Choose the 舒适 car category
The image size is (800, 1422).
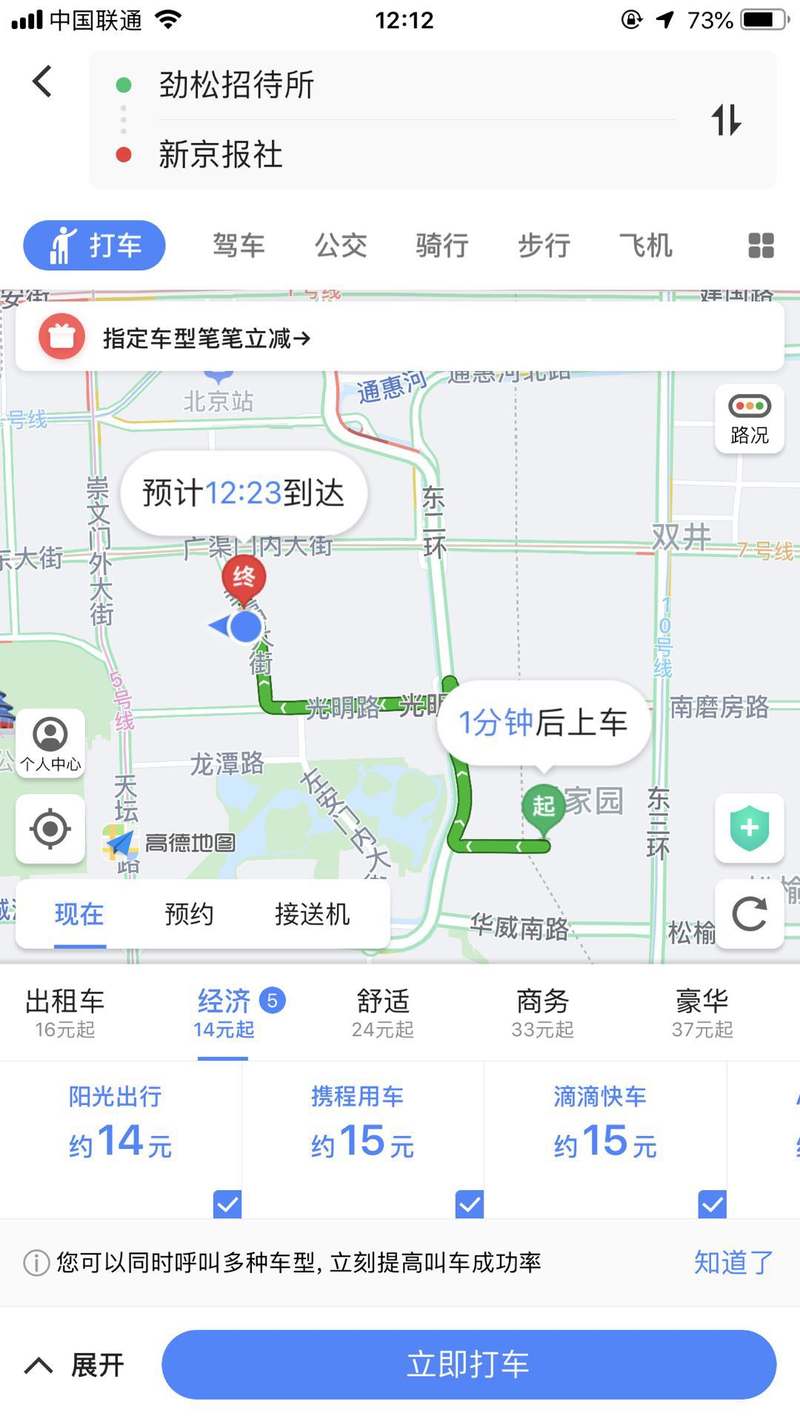coord(383,1012)
